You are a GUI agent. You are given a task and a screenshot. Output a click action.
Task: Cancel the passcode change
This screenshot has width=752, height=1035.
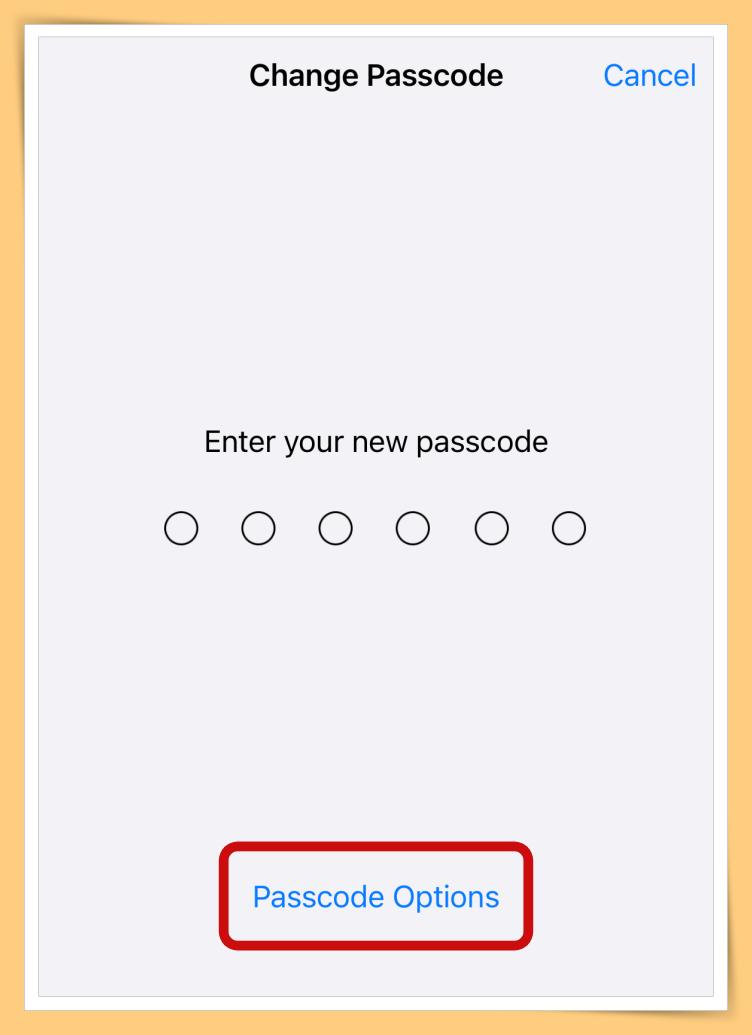click(648, 76)
